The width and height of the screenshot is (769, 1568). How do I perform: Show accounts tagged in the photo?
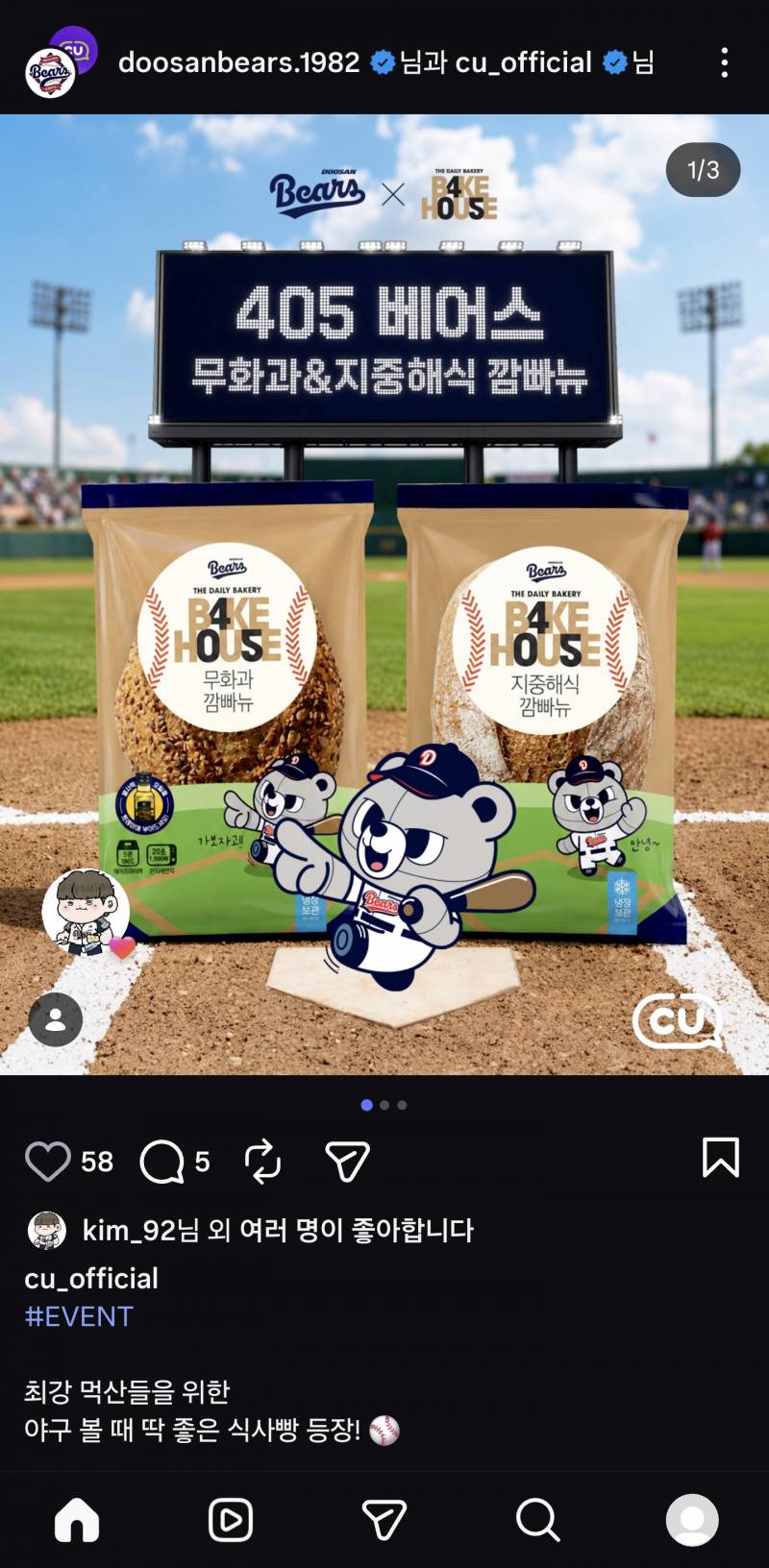point(56,1019)
